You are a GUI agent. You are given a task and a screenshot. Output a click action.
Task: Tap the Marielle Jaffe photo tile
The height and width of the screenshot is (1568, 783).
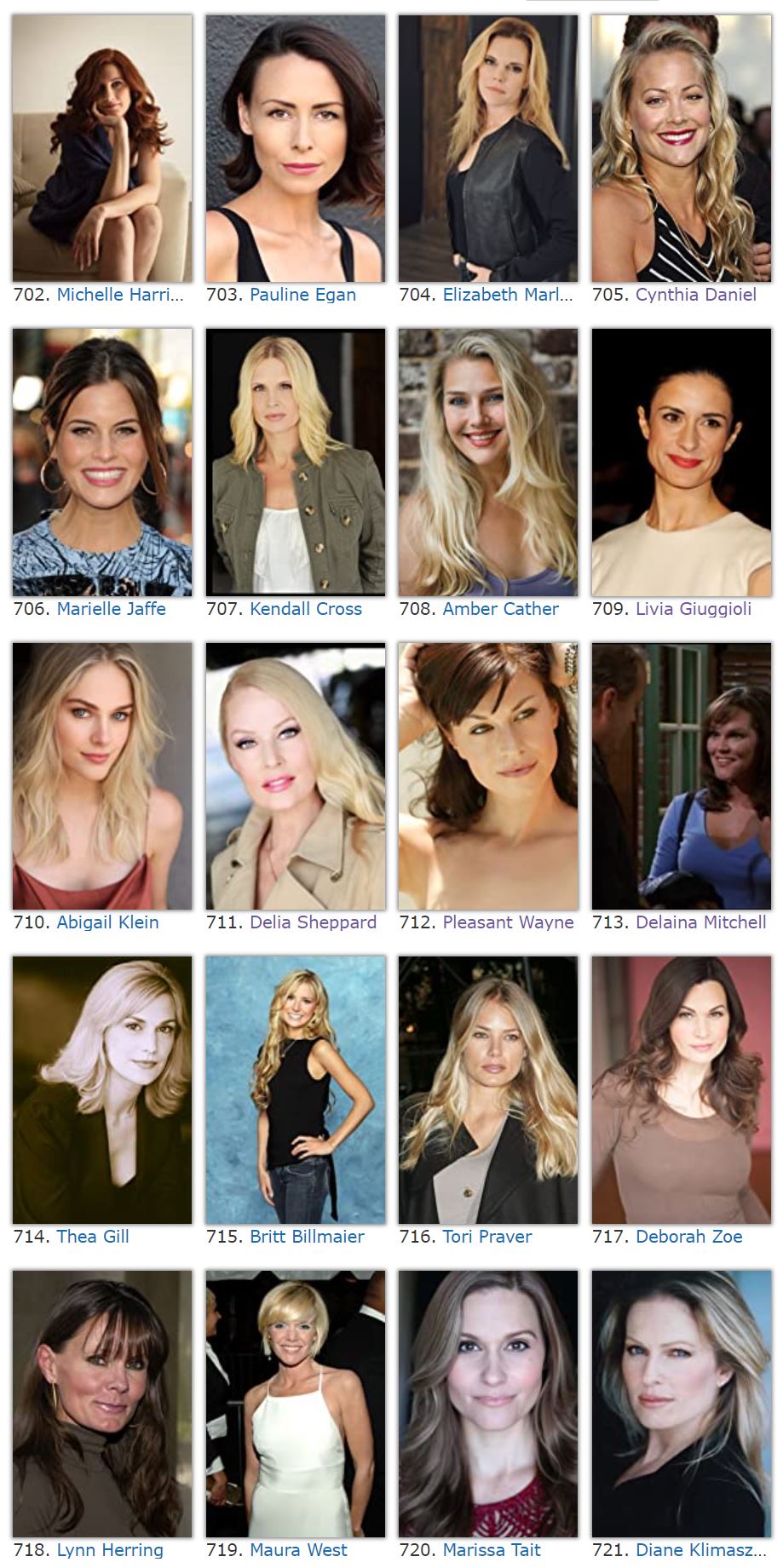(x=102, y=462)
